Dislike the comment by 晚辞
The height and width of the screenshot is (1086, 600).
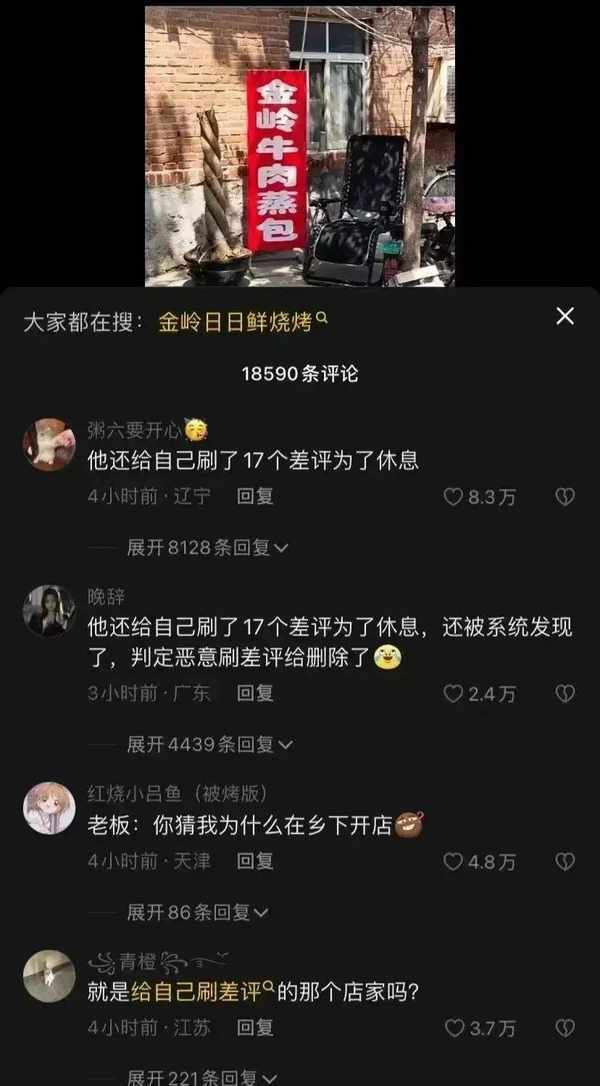(x=565, y=693)
